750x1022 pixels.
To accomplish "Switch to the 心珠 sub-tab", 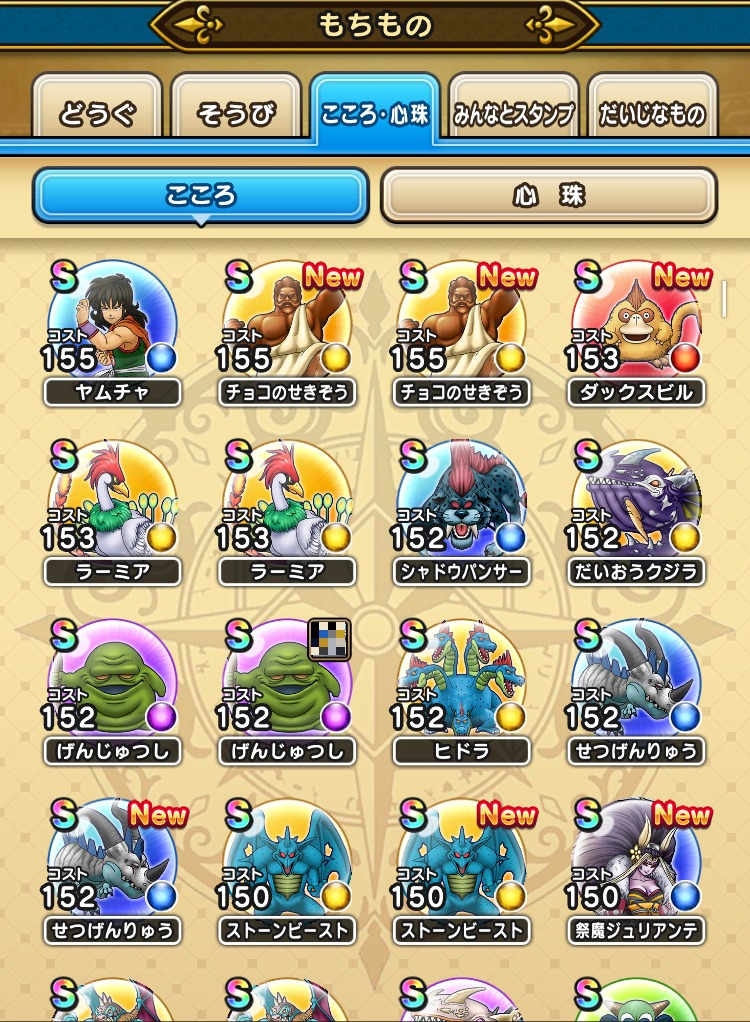I will click(548, 194).
